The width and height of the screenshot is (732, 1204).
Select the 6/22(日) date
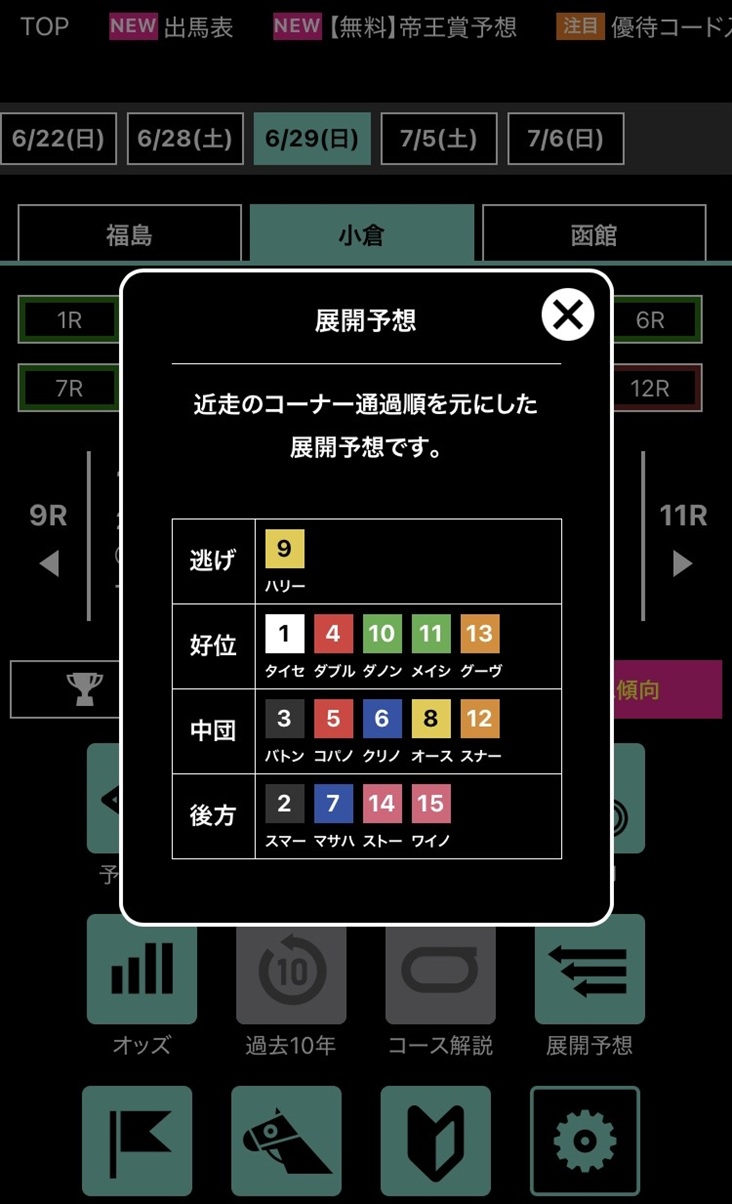coord(58,139)
